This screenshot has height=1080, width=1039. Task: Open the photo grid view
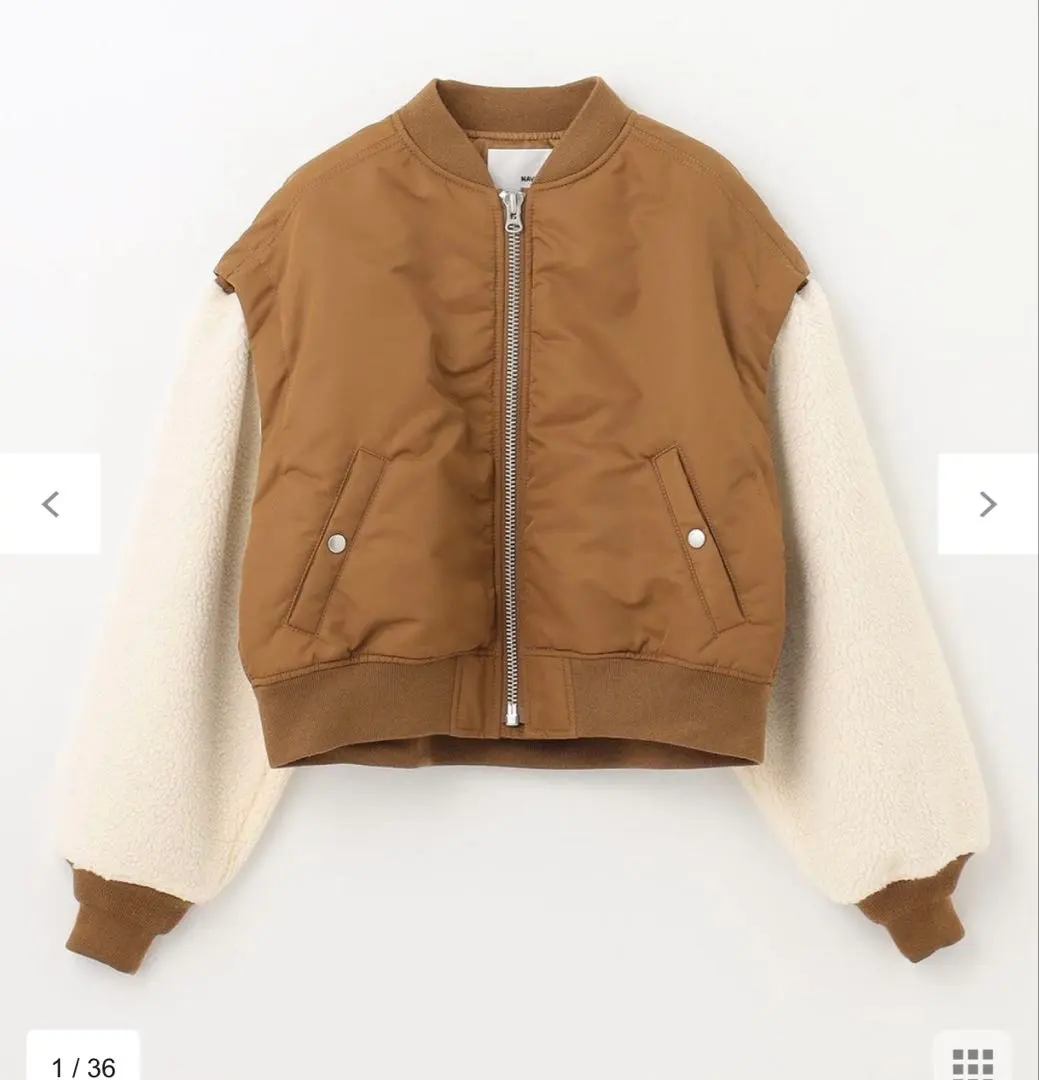972,1061
